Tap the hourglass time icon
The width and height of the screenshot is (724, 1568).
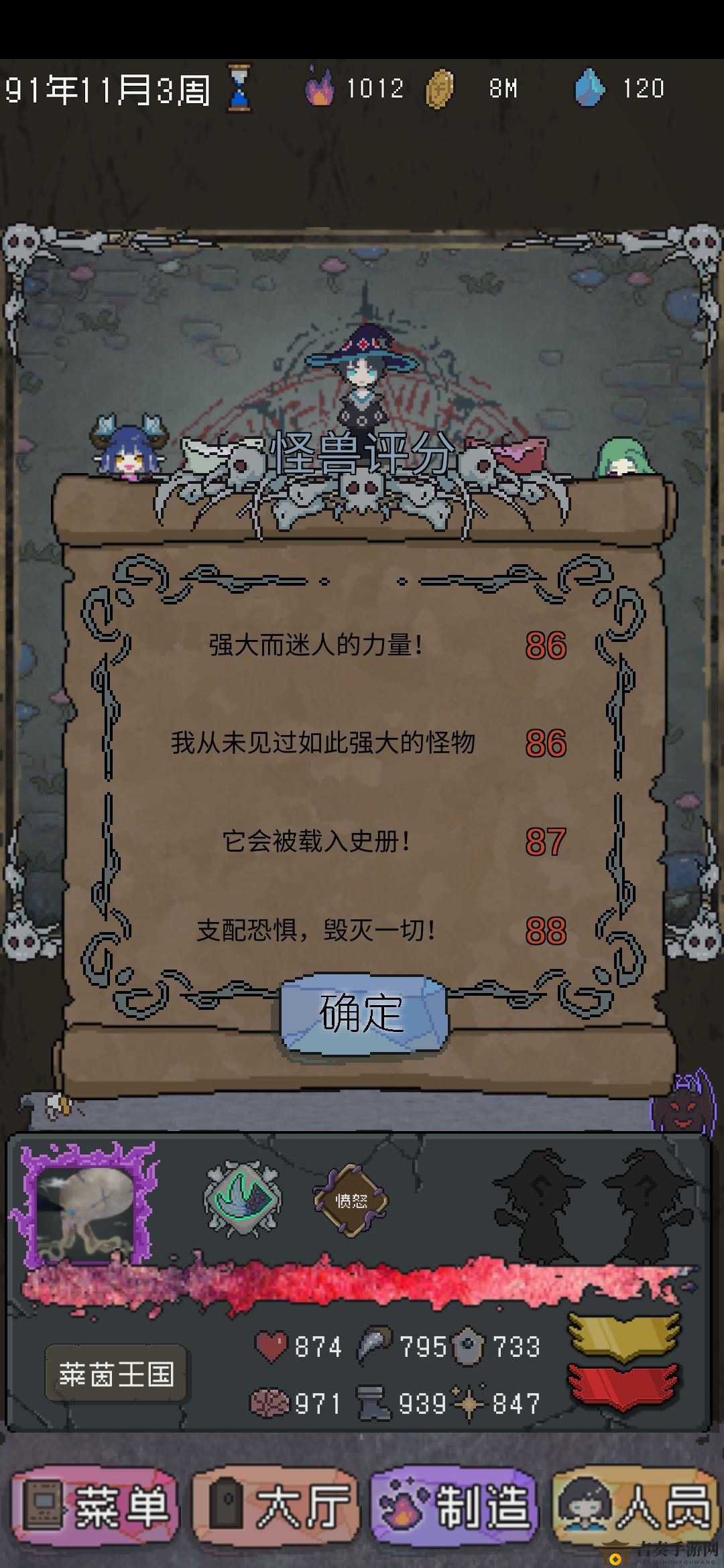point(239,88)
